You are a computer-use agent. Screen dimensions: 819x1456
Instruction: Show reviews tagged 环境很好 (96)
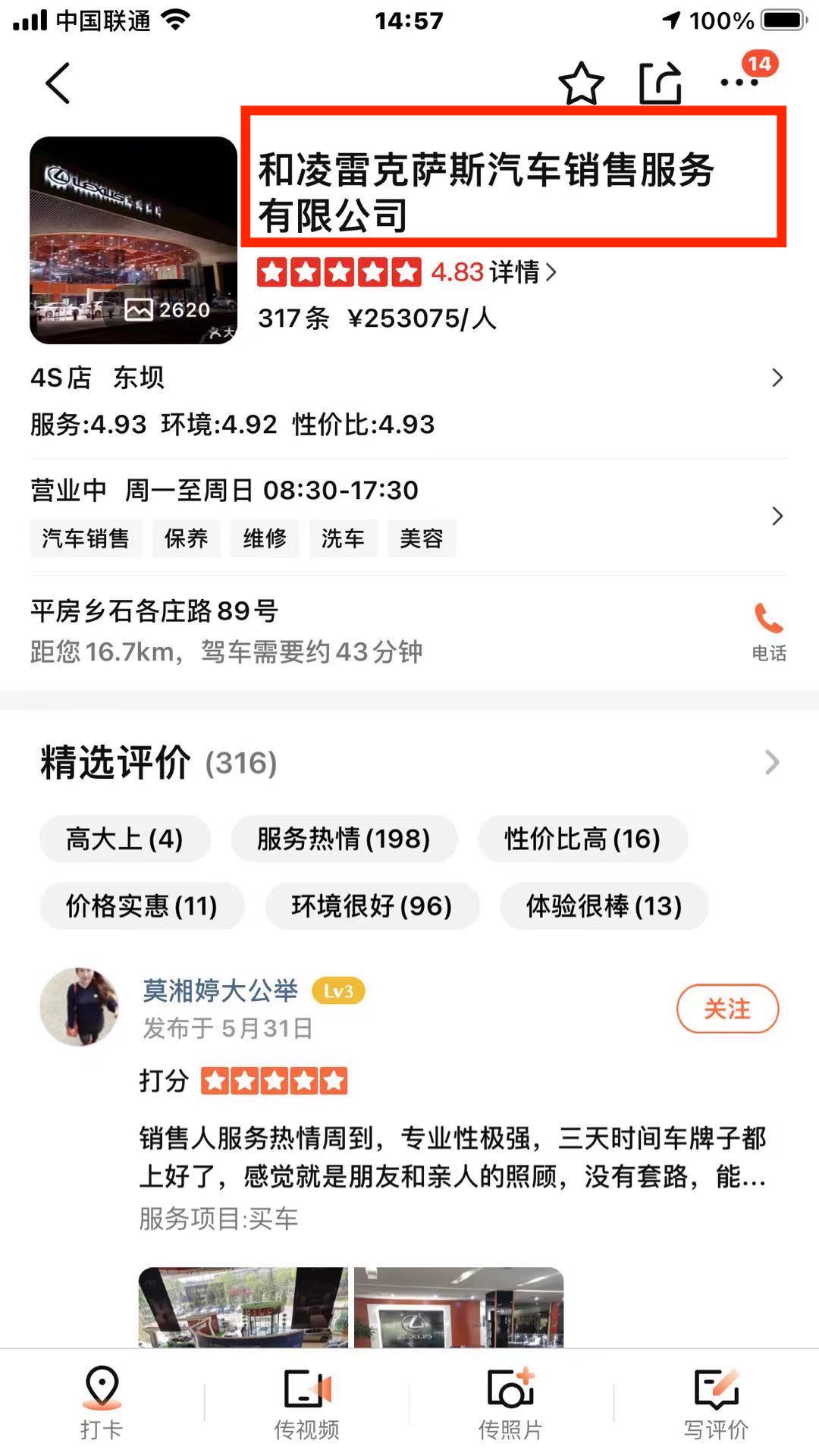(372, 906)
